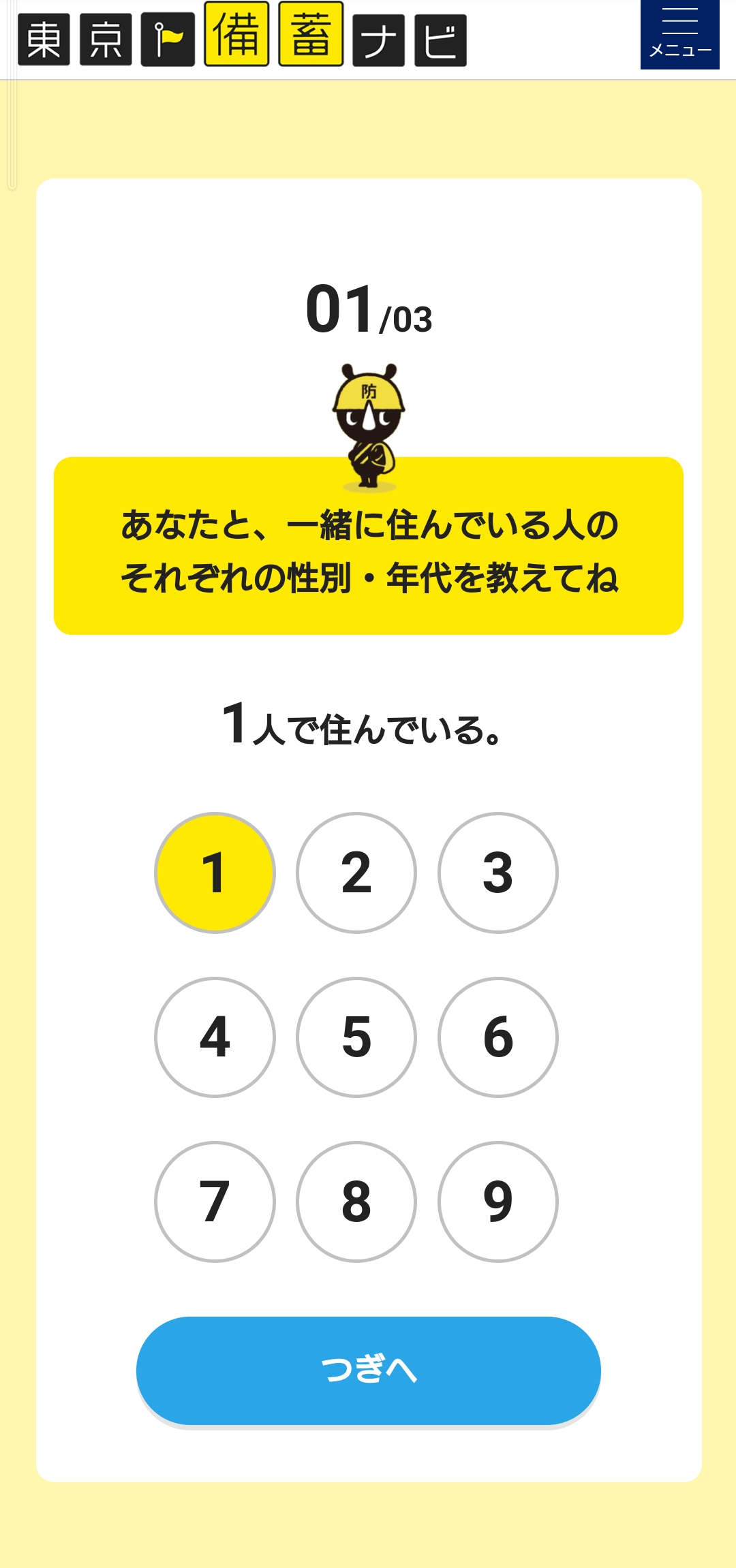The height and width of the screenshot is (1568, 736).
Task: Tap the number 6 circle
Action: click(498, 1037)
